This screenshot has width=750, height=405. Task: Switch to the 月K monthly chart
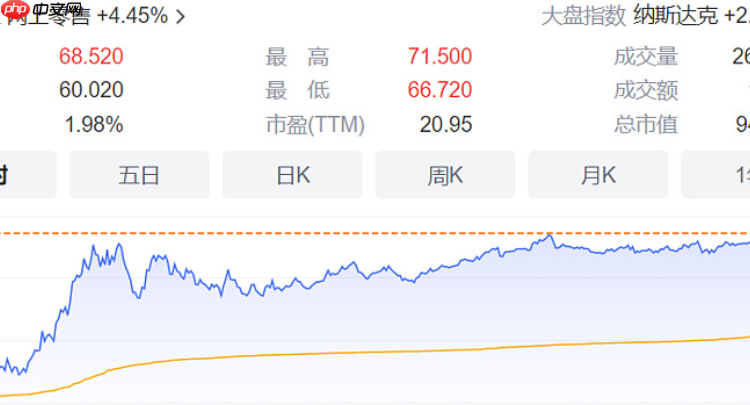tap(598, 175)
